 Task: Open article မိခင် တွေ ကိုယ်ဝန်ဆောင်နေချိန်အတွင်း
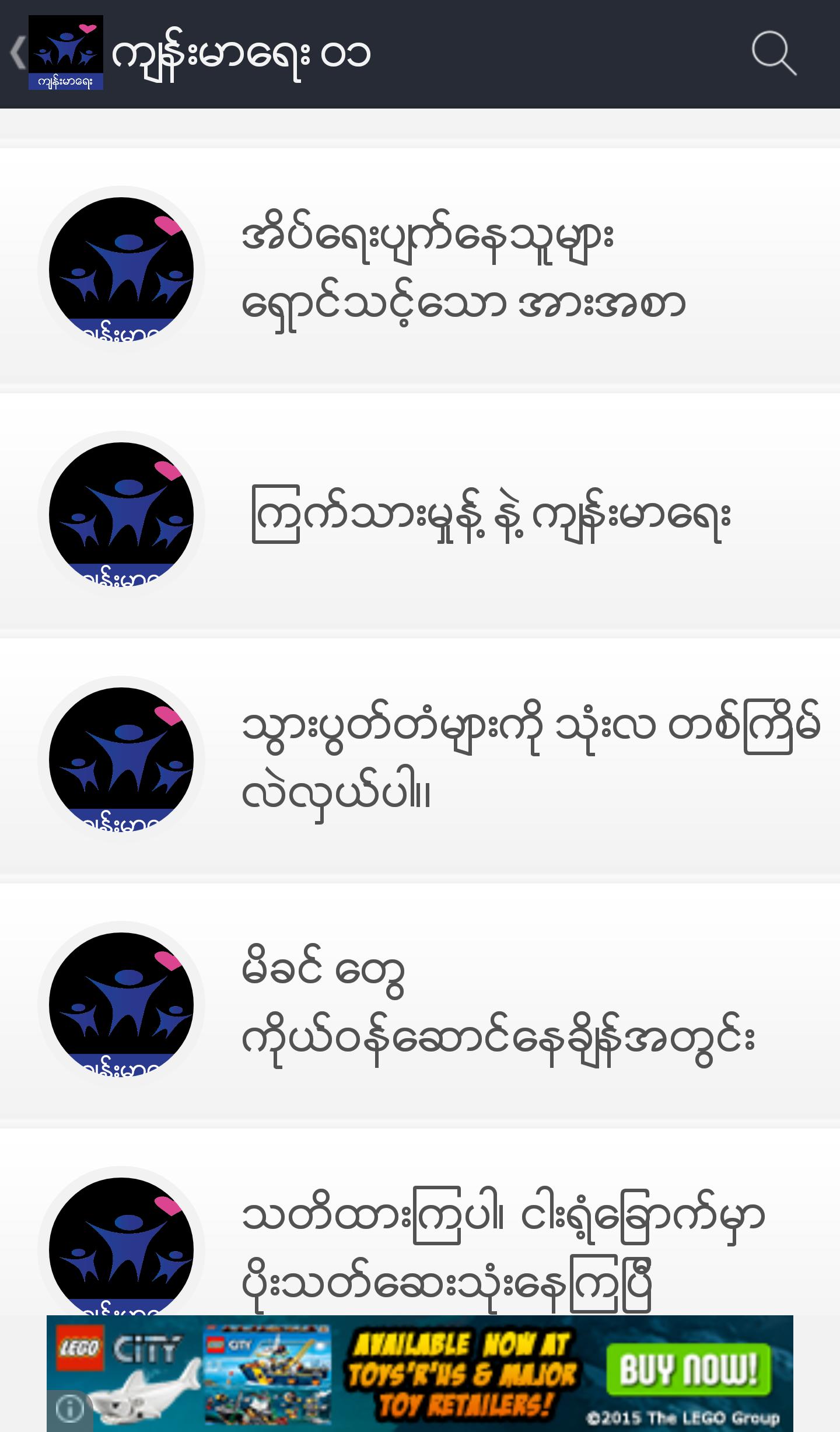coord(498,1005)
